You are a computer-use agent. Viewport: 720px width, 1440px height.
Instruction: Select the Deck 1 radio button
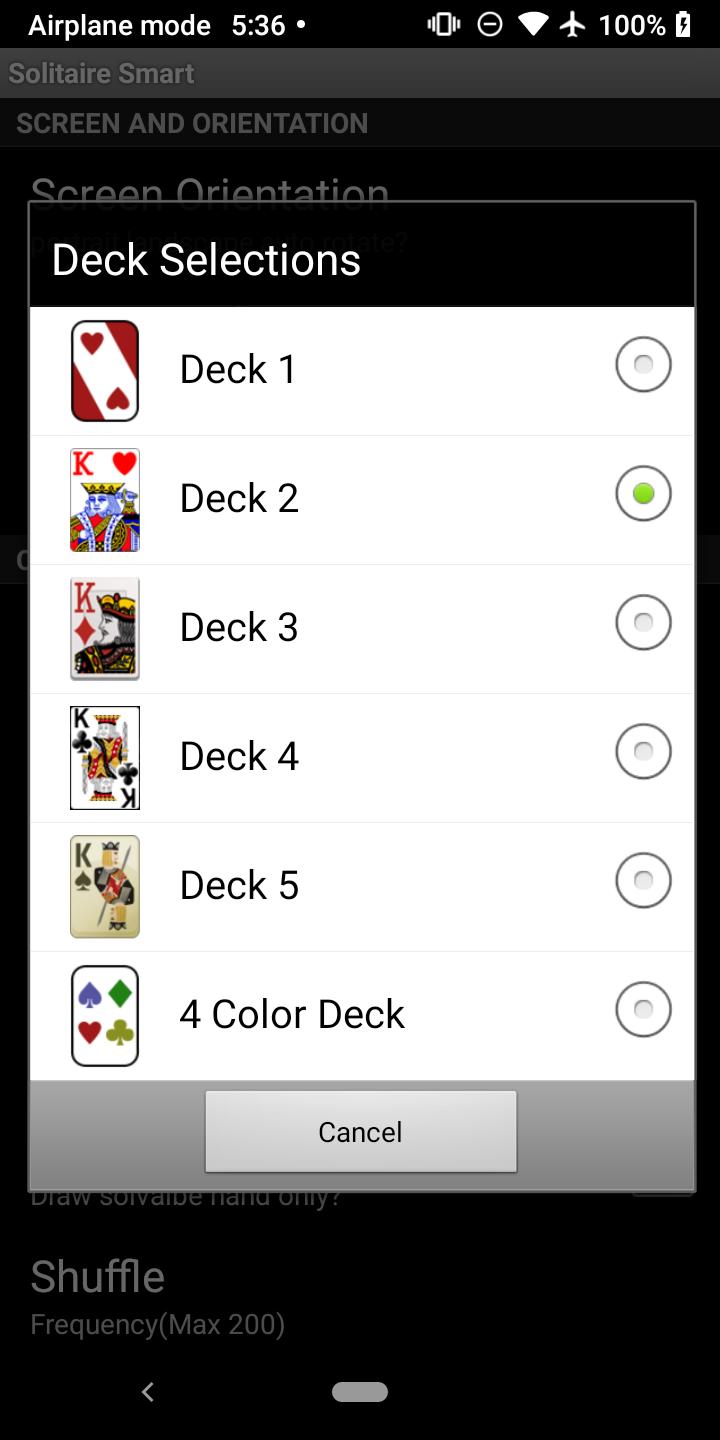pos(643,364)
